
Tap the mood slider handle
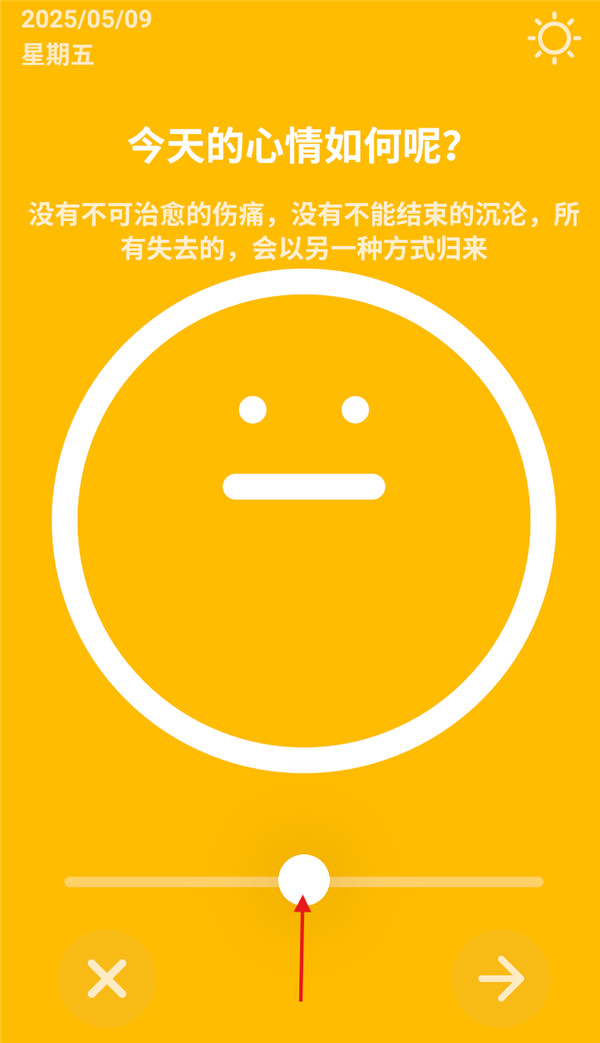tap(304, 880)
